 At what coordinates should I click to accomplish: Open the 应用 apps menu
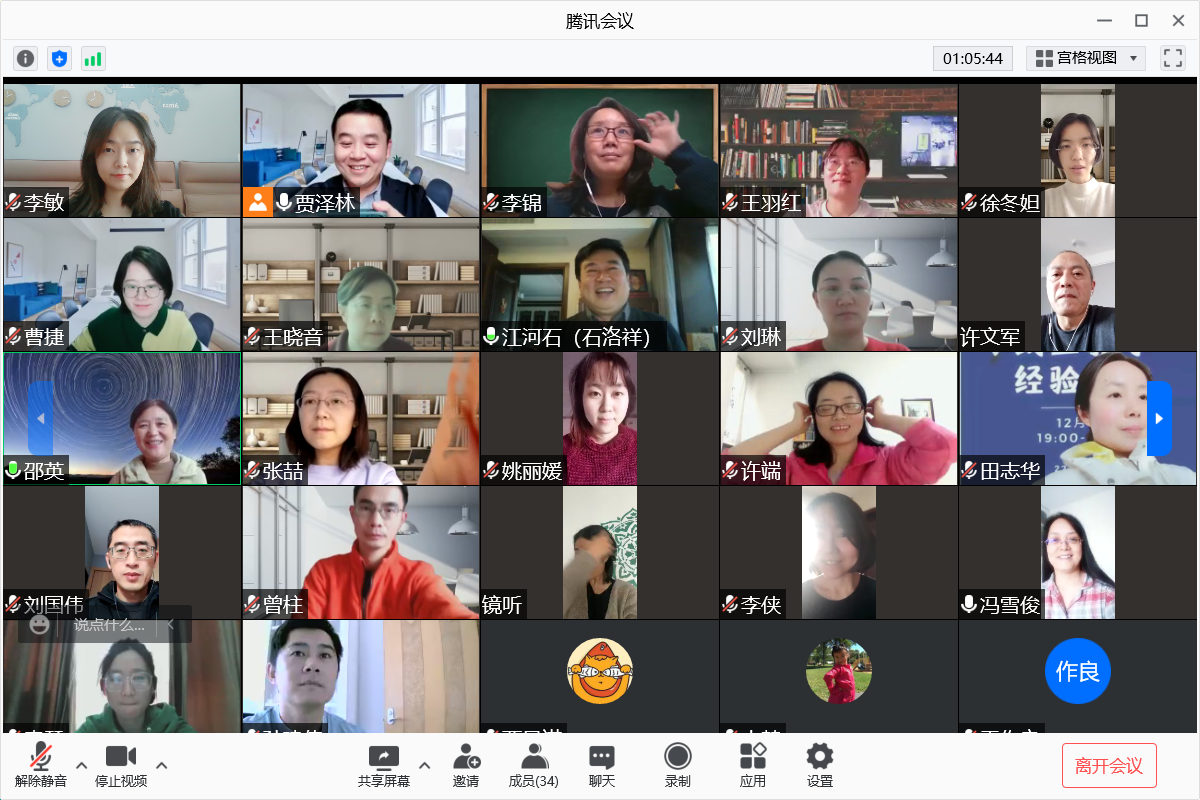(753, 766)
